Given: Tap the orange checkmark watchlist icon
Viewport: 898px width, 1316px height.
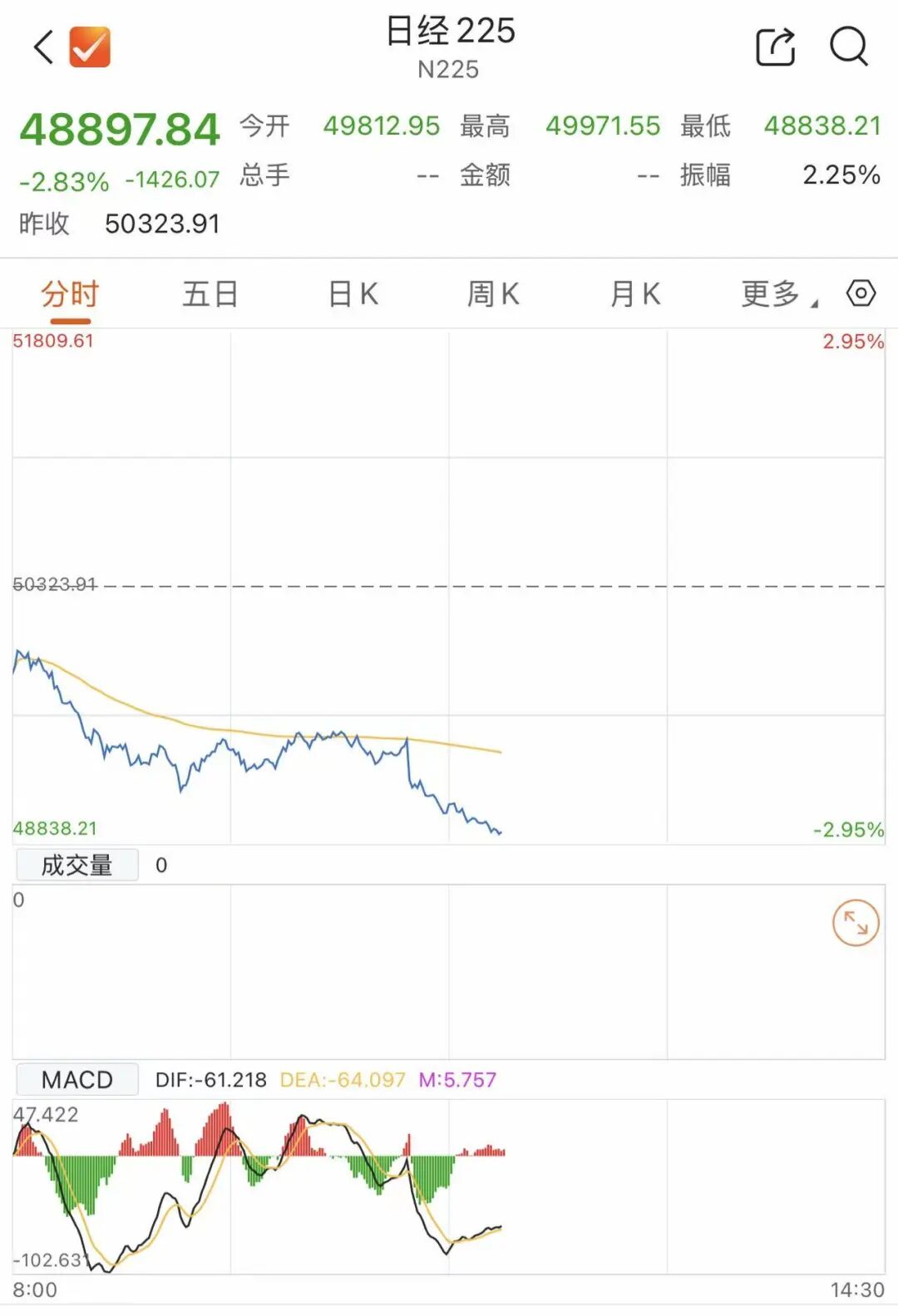Looking at the screenshot, I should [x=90, y=47].
